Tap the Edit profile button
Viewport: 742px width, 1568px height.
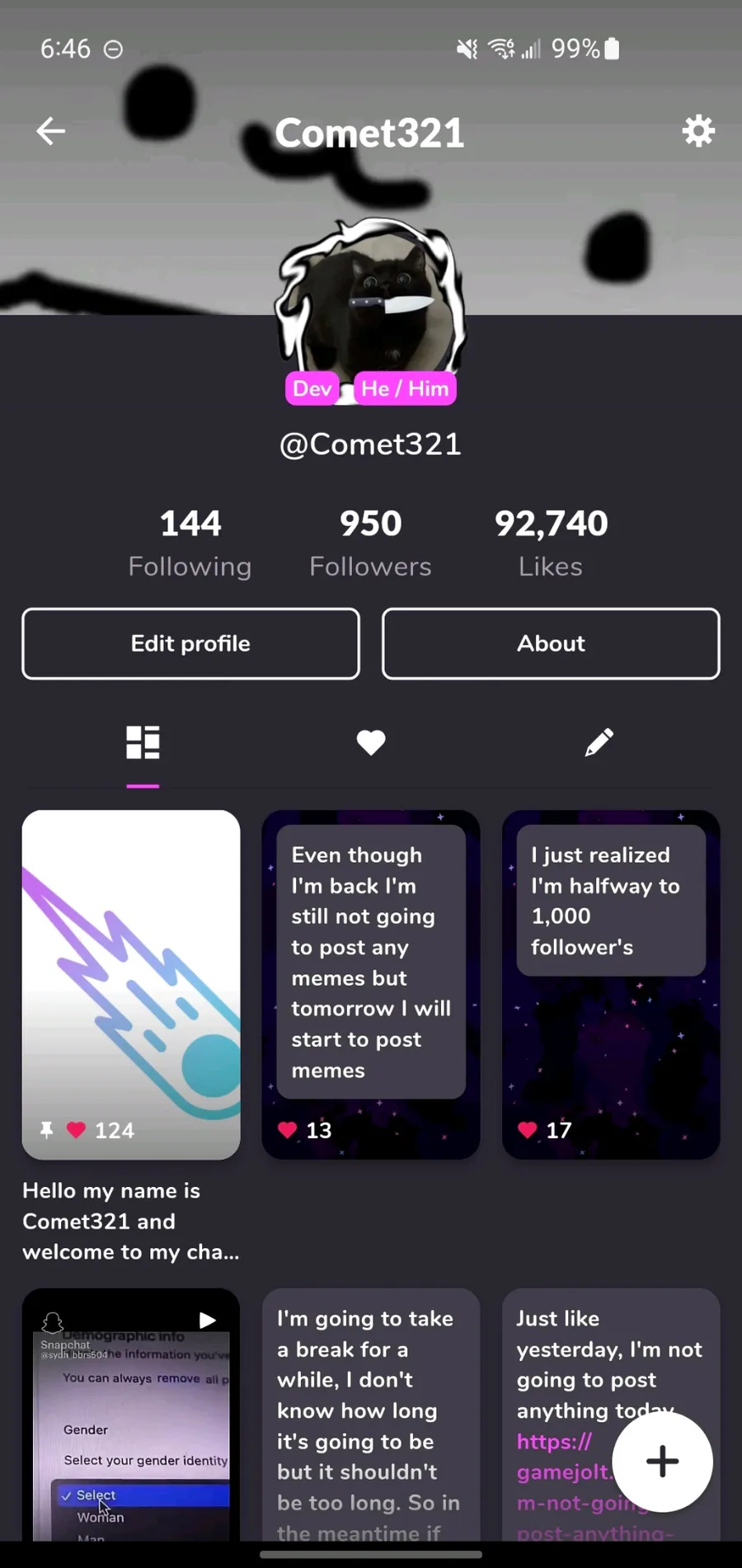(190, 643)
